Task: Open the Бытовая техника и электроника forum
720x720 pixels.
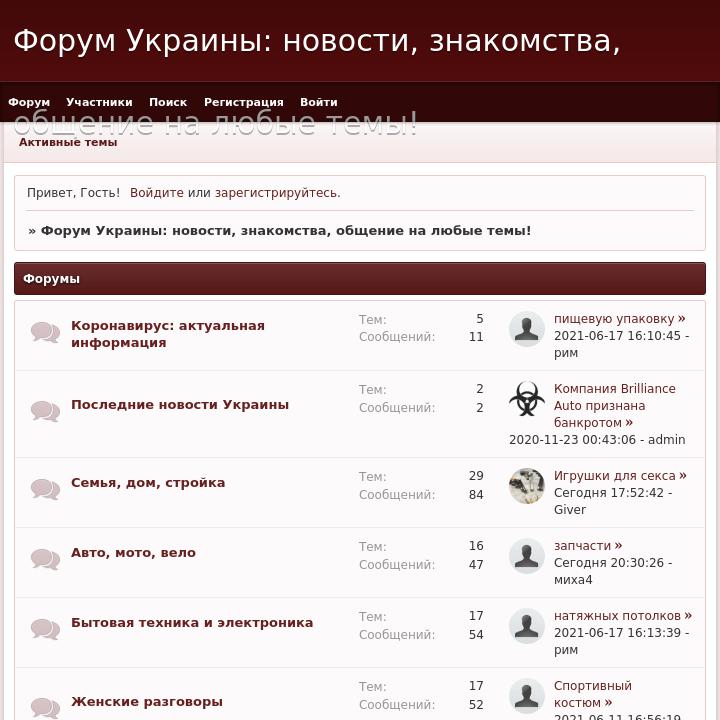Action: pos(191,623)
